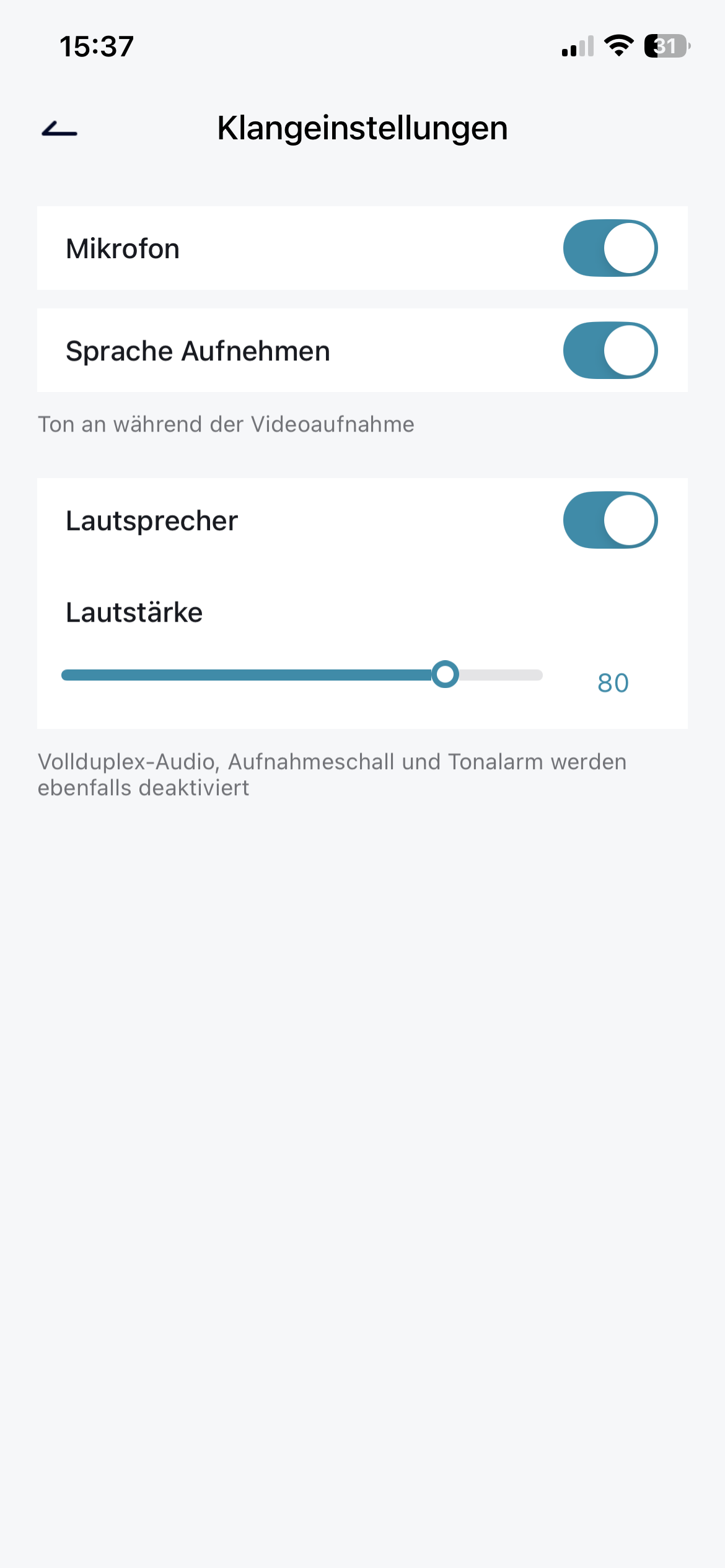725x1568 pixels.
Task: Disable Sprache Aufnehmen
Action: coord(610,351)
